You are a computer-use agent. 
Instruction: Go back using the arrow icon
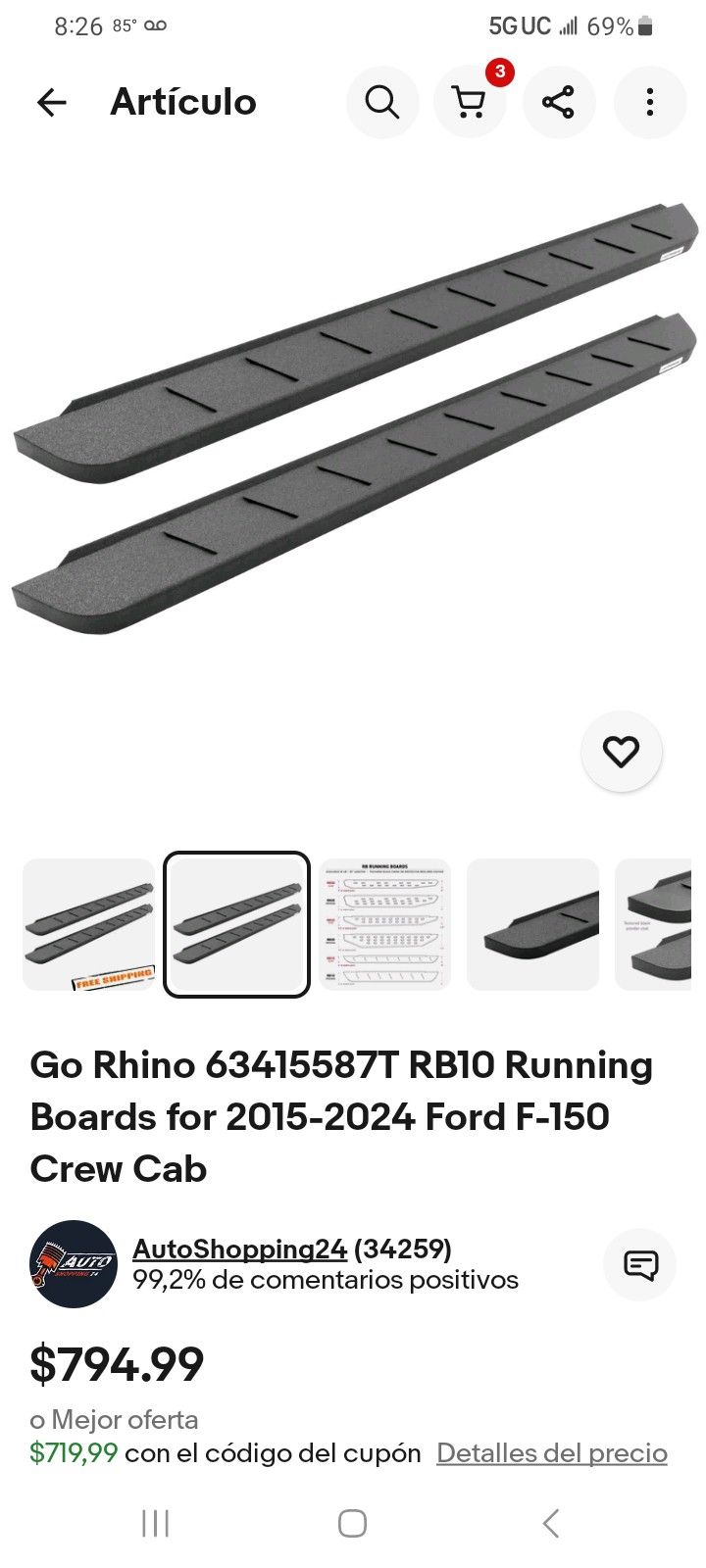click(51, 102)
